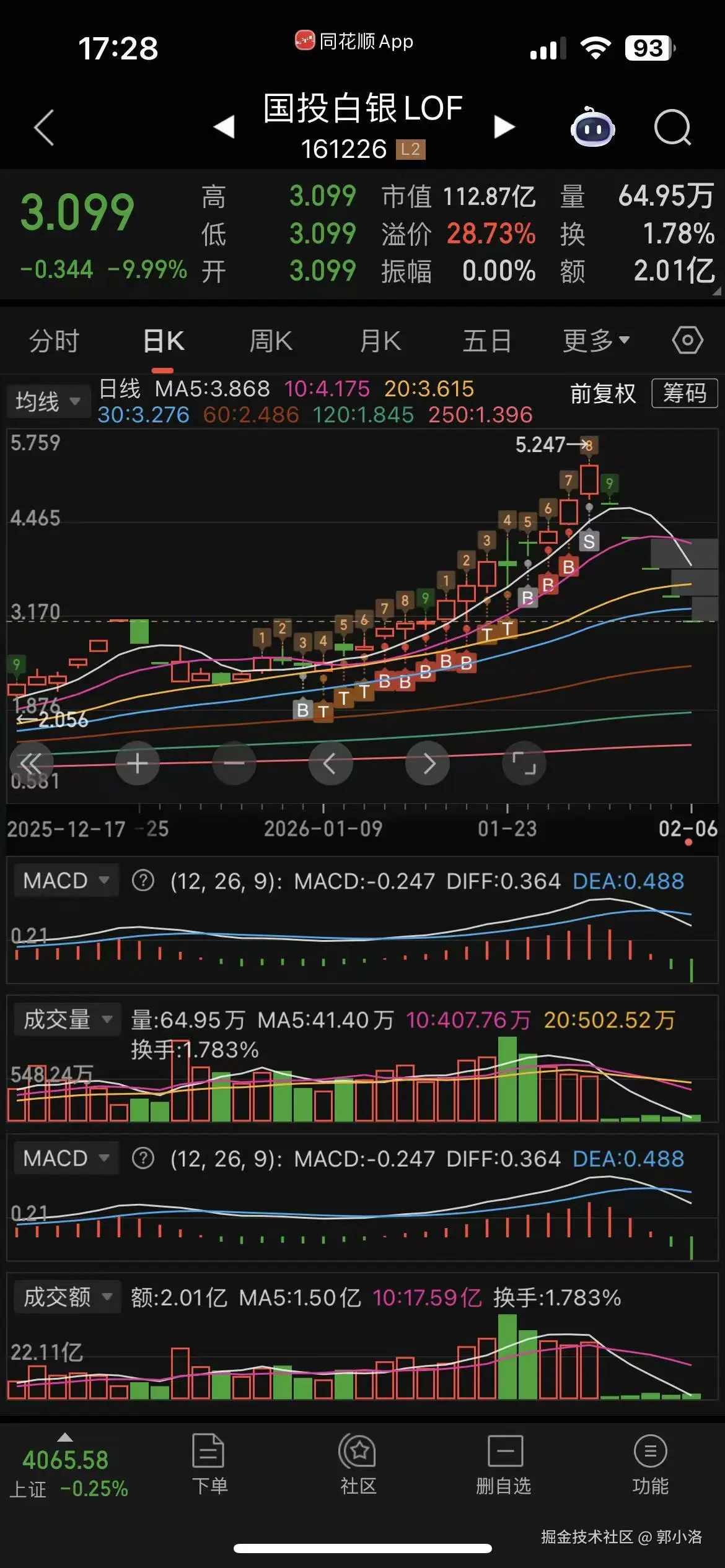725x1568 pixels.
Task: Zoom in on the candlestick chart
Action: [x=138, y=763]
